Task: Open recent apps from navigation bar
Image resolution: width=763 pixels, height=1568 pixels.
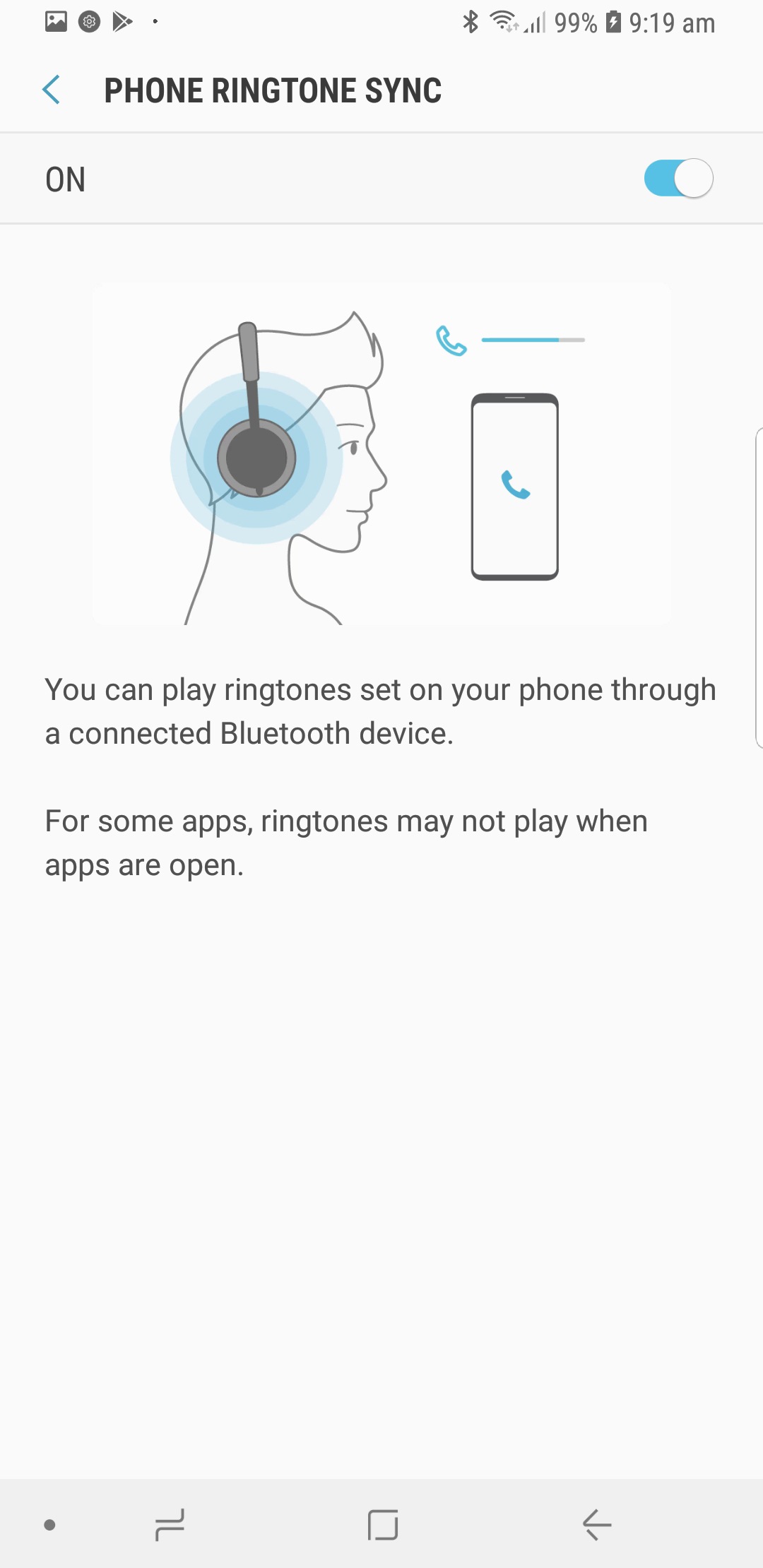Action: tap(170, 1524)
